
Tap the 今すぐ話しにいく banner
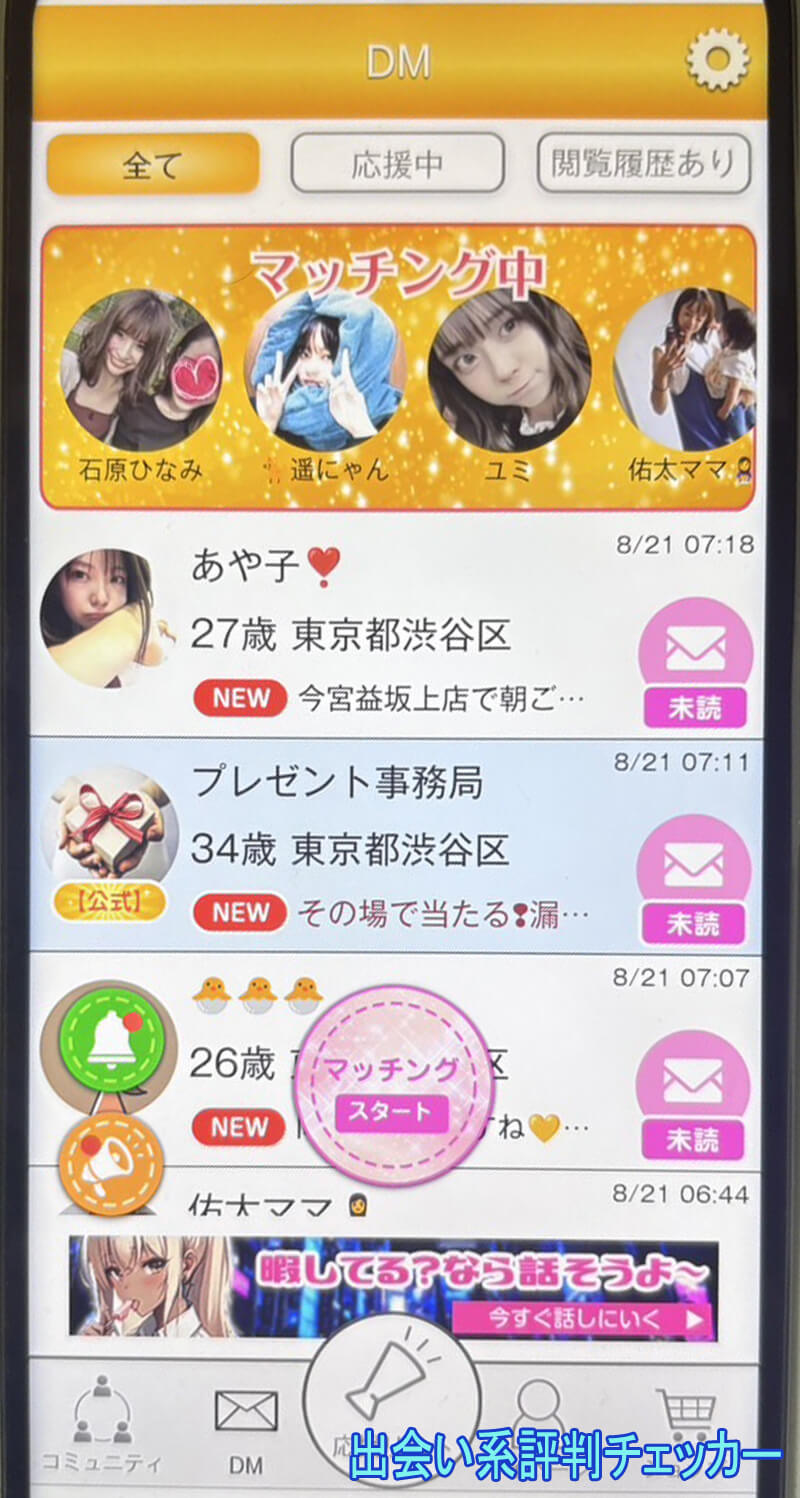[x=580, y=1319]
